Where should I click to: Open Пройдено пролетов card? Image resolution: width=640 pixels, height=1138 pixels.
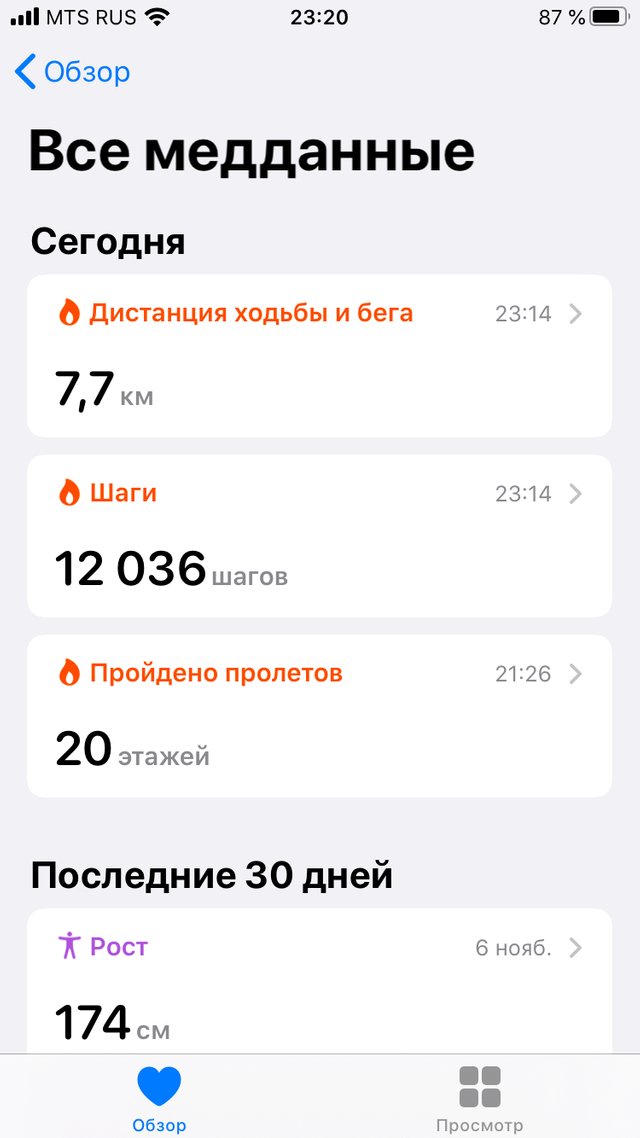click(x=319, y=716)
